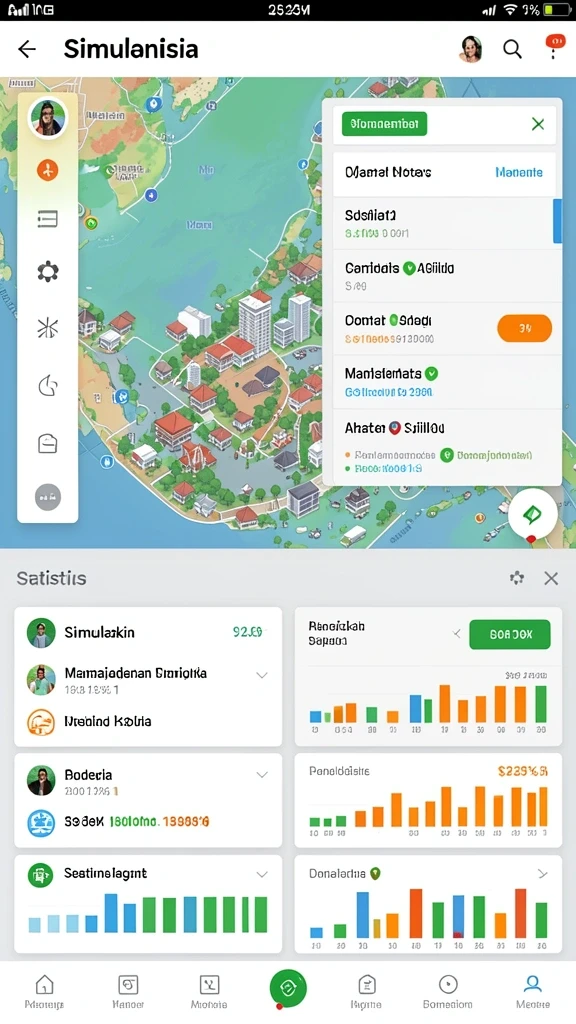576x1024 pixels.
Task: Open the list icon in the map sidebar
Action: pyautogui.click(x=48, y=219)
